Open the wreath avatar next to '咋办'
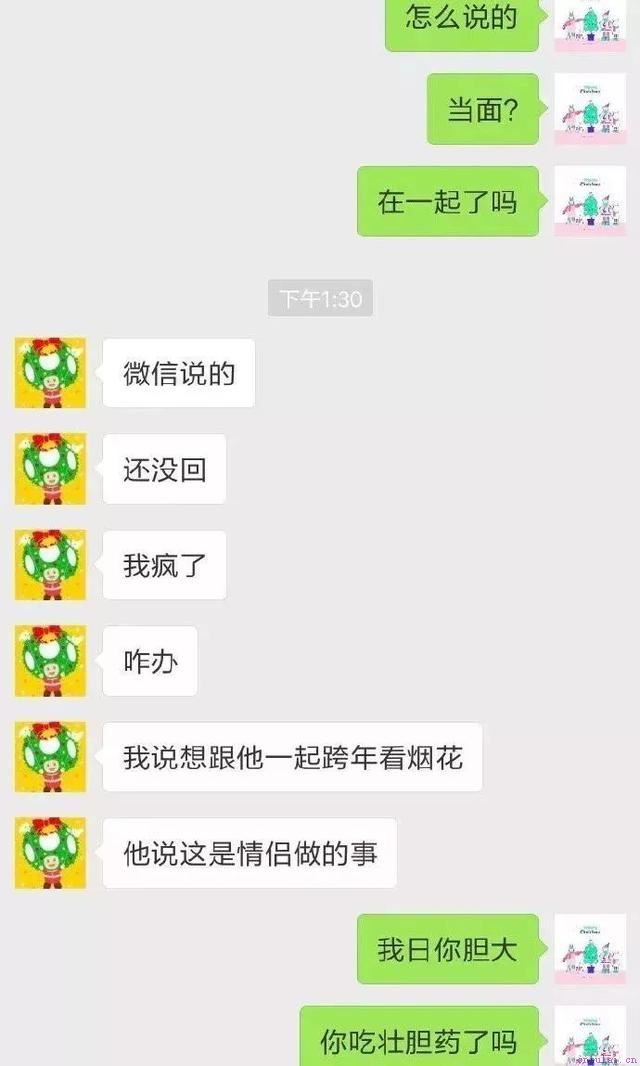The image size is (640, 1066). point(50,661)
